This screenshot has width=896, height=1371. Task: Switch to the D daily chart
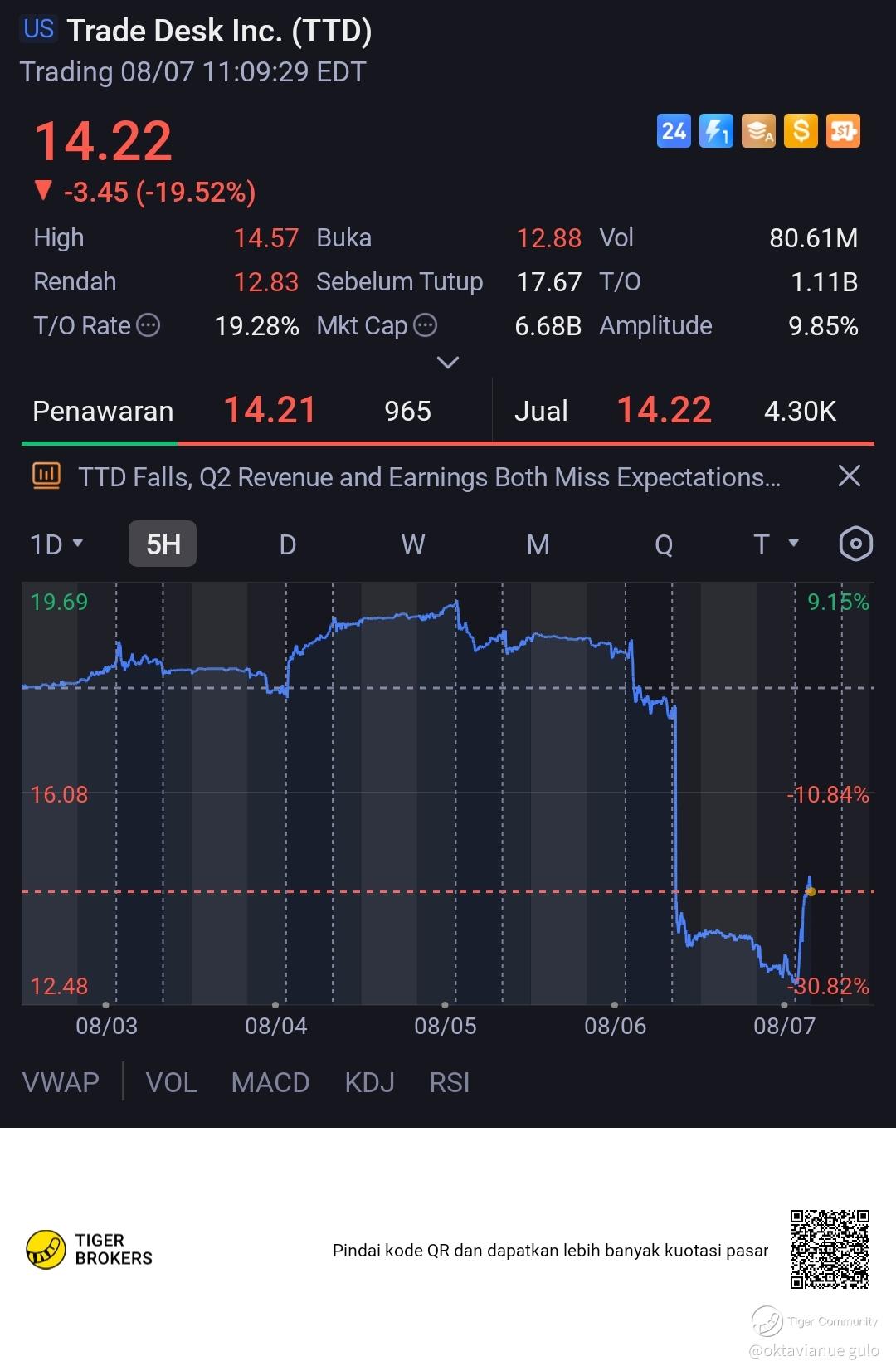point(287,544)
